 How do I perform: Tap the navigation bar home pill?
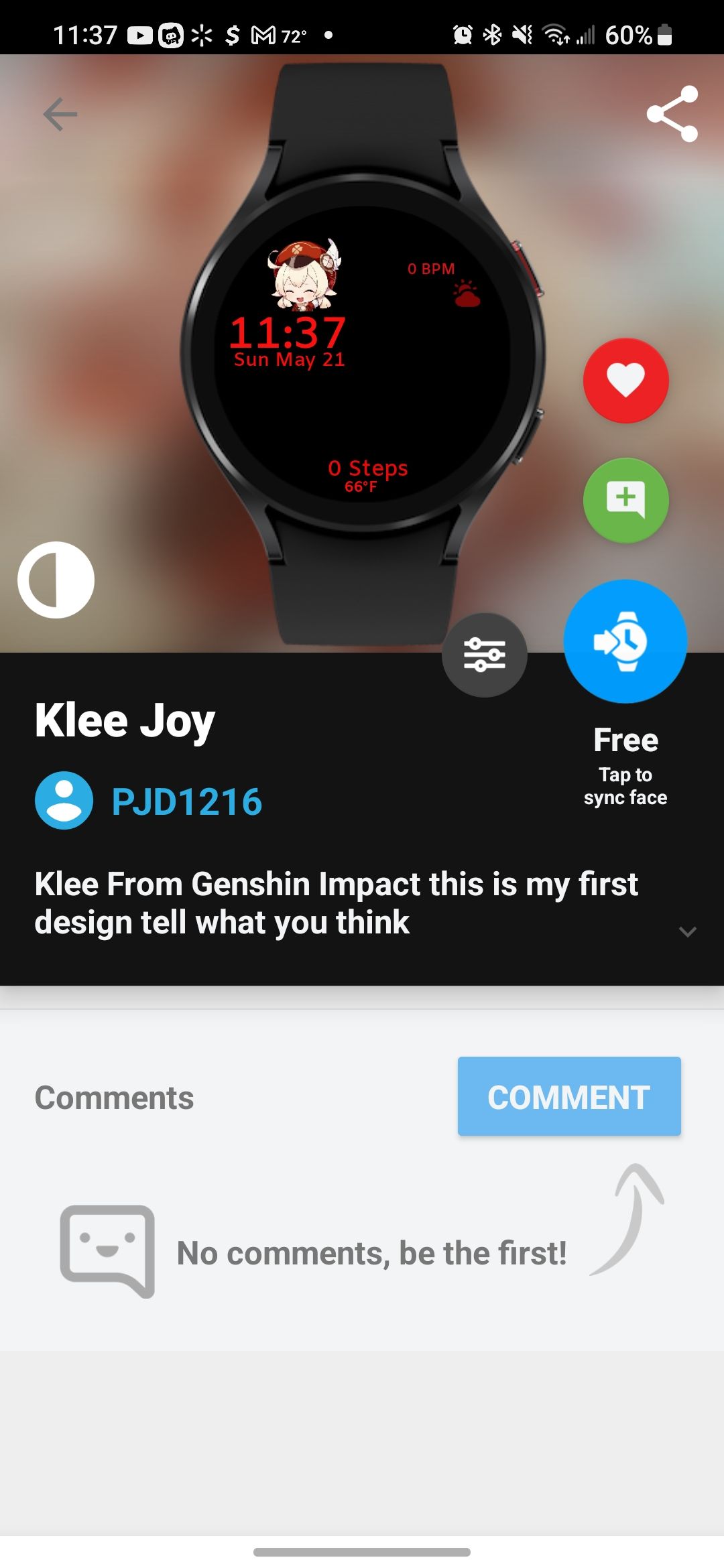click(x=362, y=1550)
